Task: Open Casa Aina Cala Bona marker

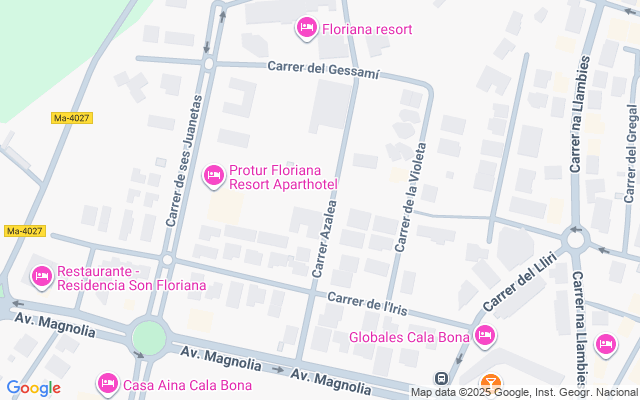Action: (x=107, y=382)
